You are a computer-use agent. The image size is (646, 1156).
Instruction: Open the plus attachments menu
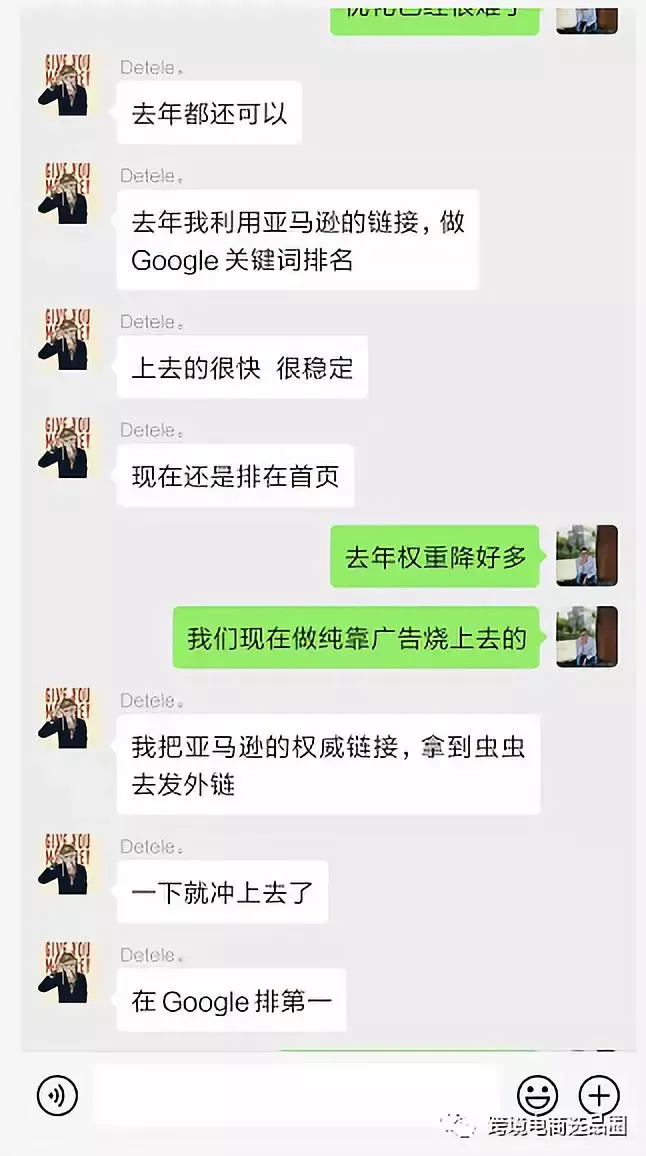click(599, 1095)
